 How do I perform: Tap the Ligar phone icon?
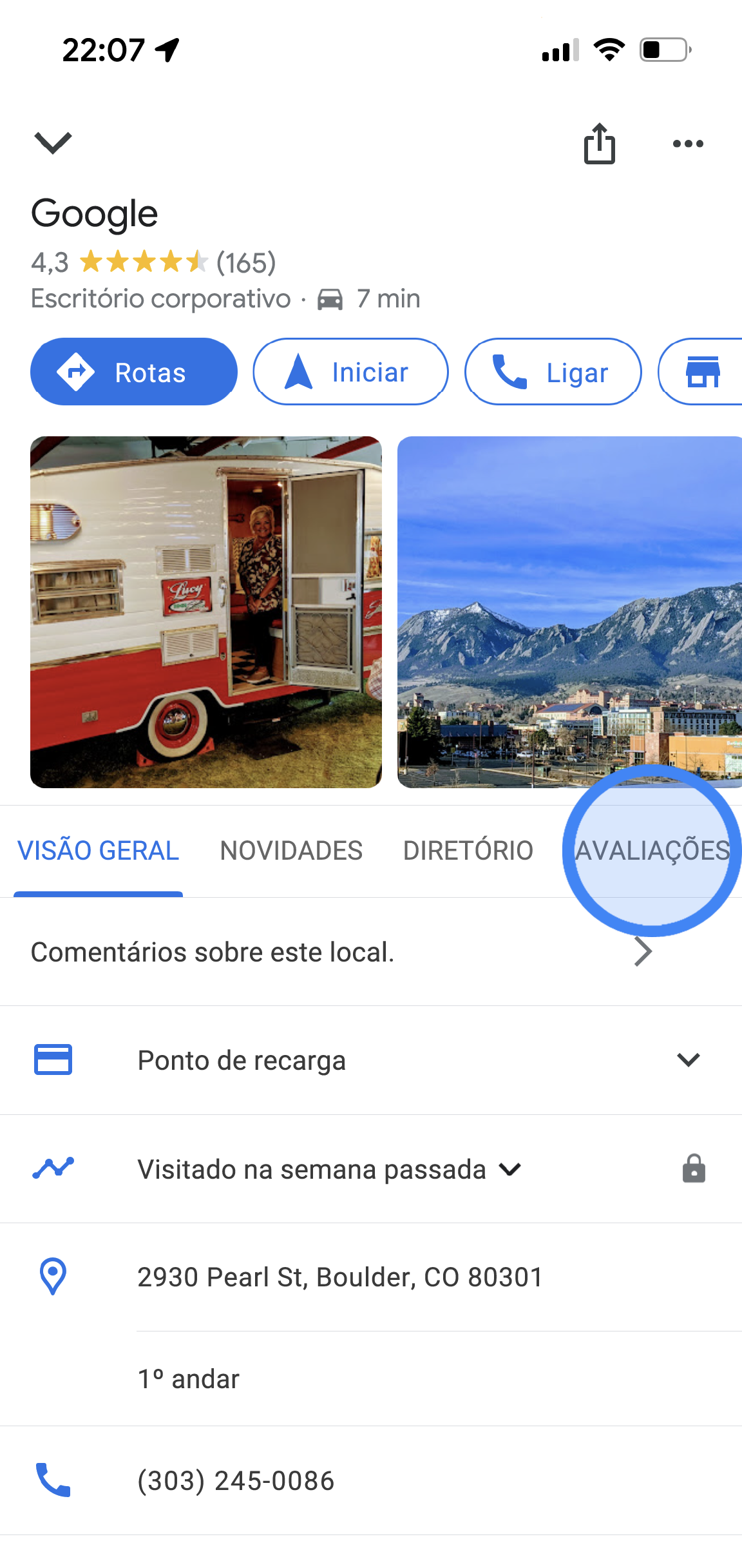click(x=509, y=372)
